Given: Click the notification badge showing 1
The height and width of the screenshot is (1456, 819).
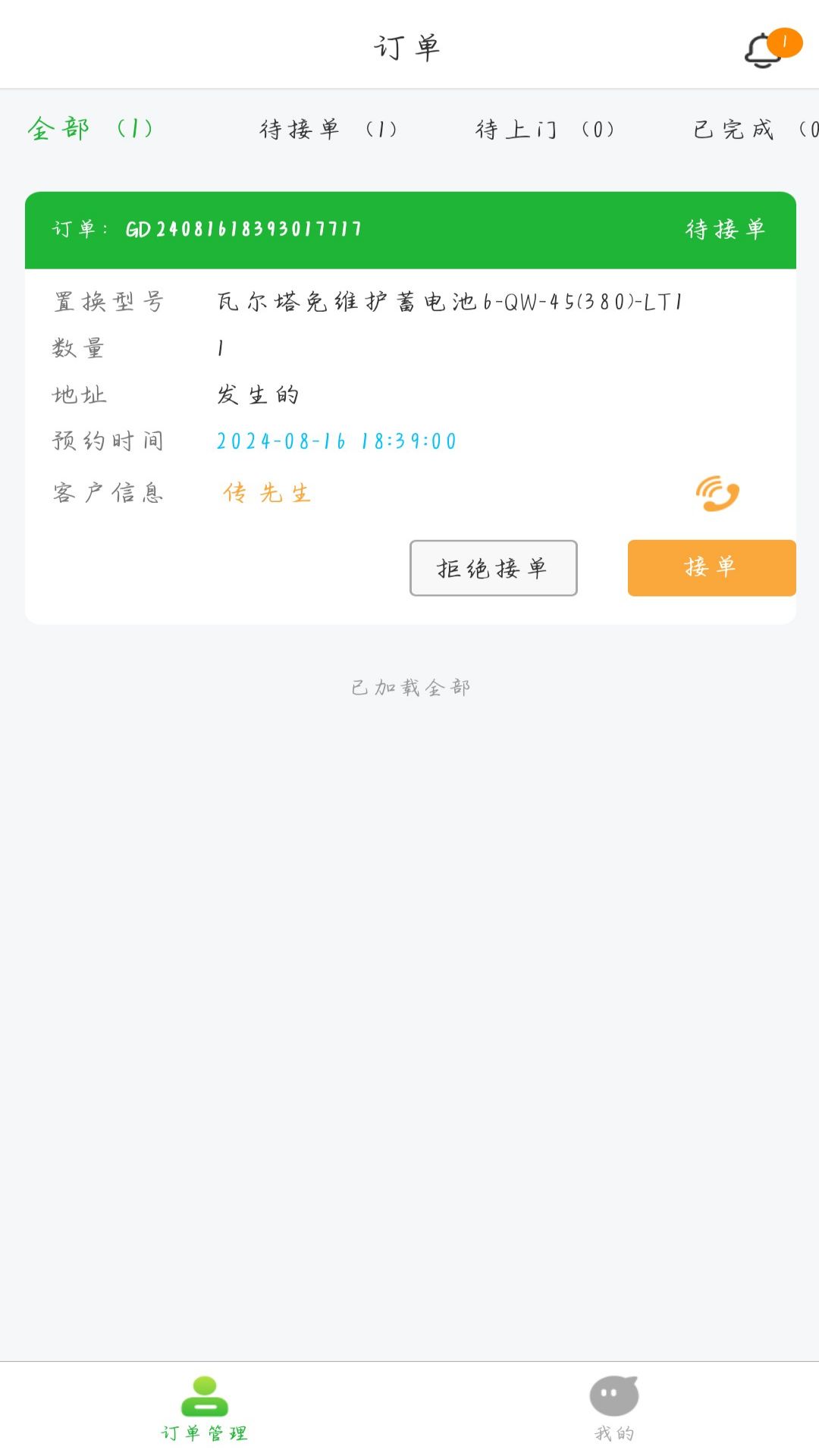Looking at the screenshot, I should [786, 43].
